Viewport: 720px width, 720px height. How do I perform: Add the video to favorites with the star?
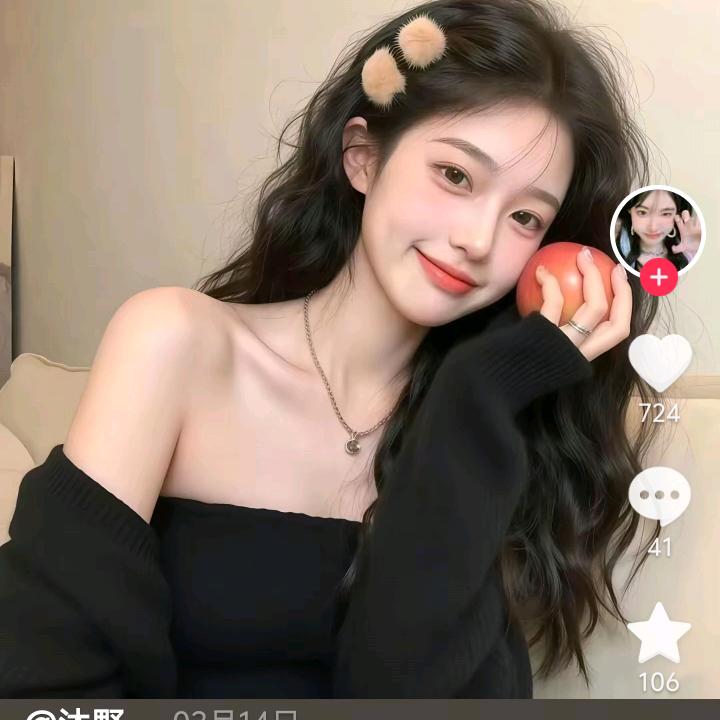coord(659,634)
